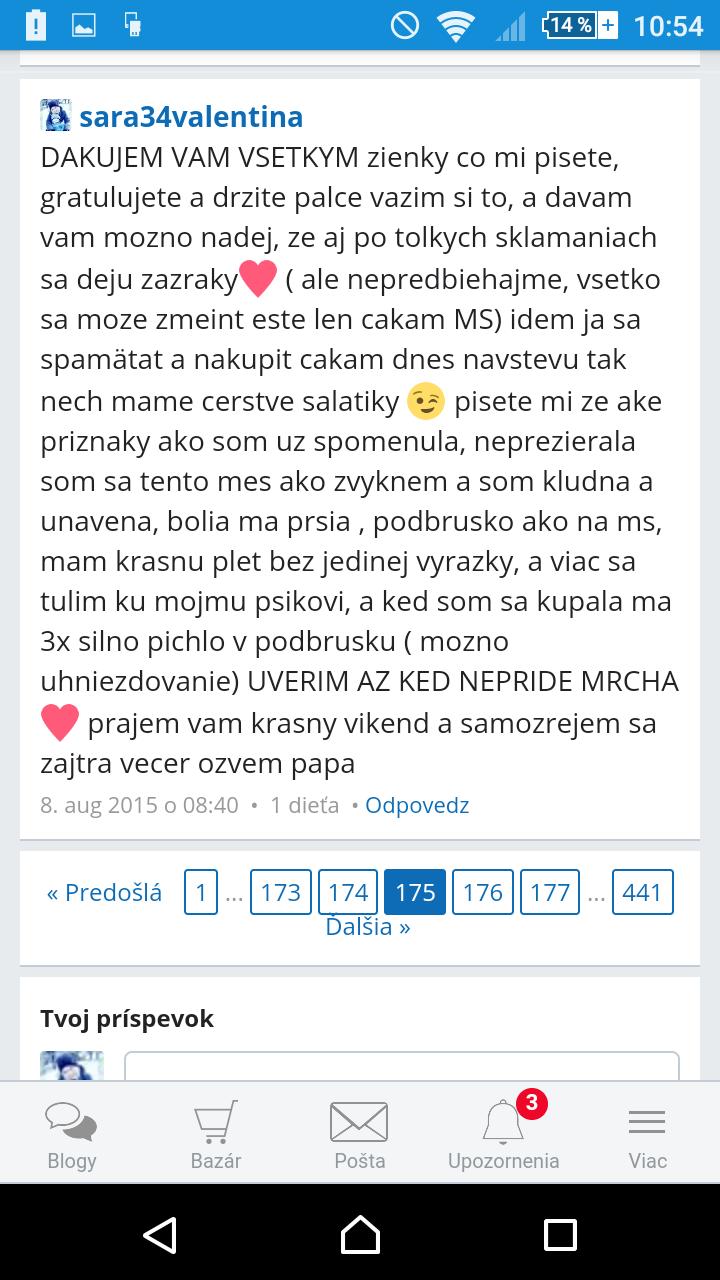This screenshot has width=720, height=1280.
Task: Select page 174
Action: point(348,892)
